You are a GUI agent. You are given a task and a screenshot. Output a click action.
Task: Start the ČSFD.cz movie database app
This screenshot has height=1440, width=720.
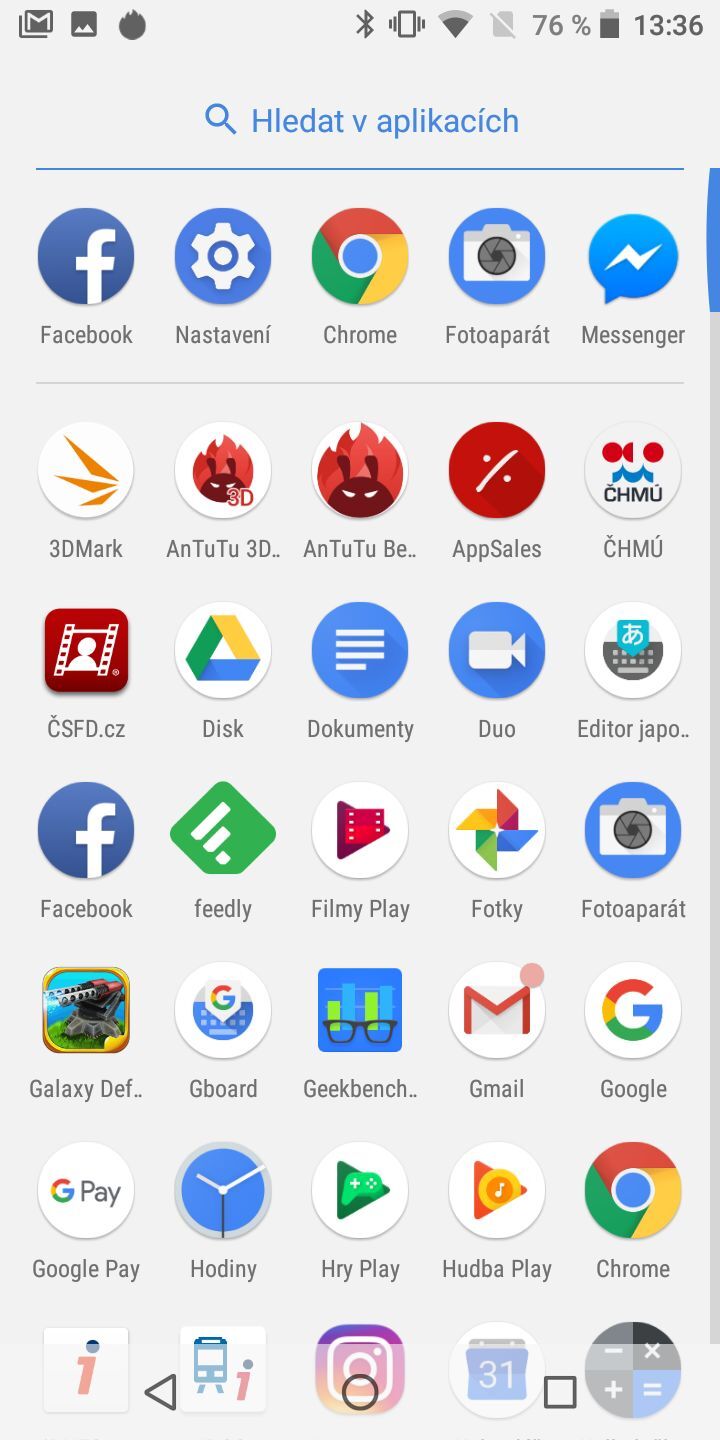click(86, 650)
